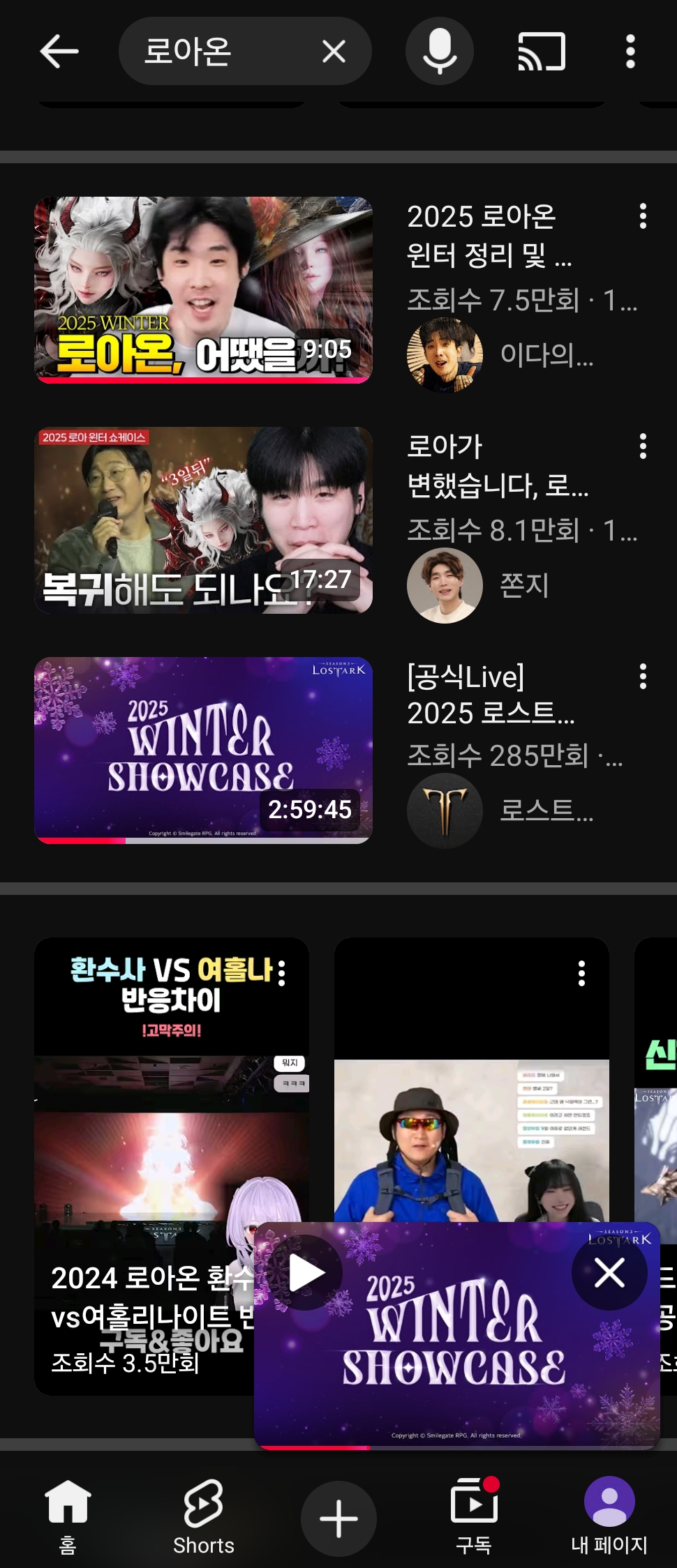Resume playback in the mini player
The image size is (677, 1568).
(306, 1273)
